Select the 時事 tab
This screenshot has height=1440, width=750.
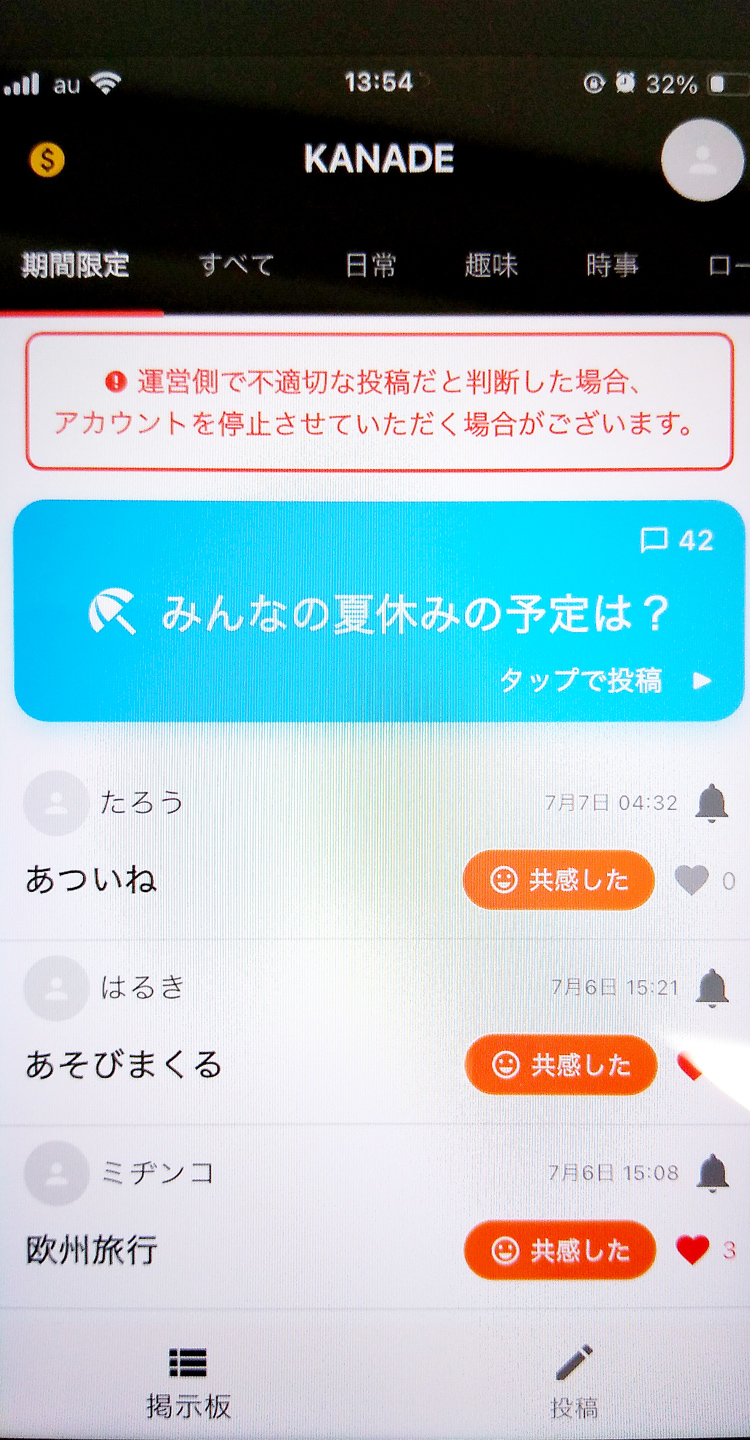(x=612, y=265)
